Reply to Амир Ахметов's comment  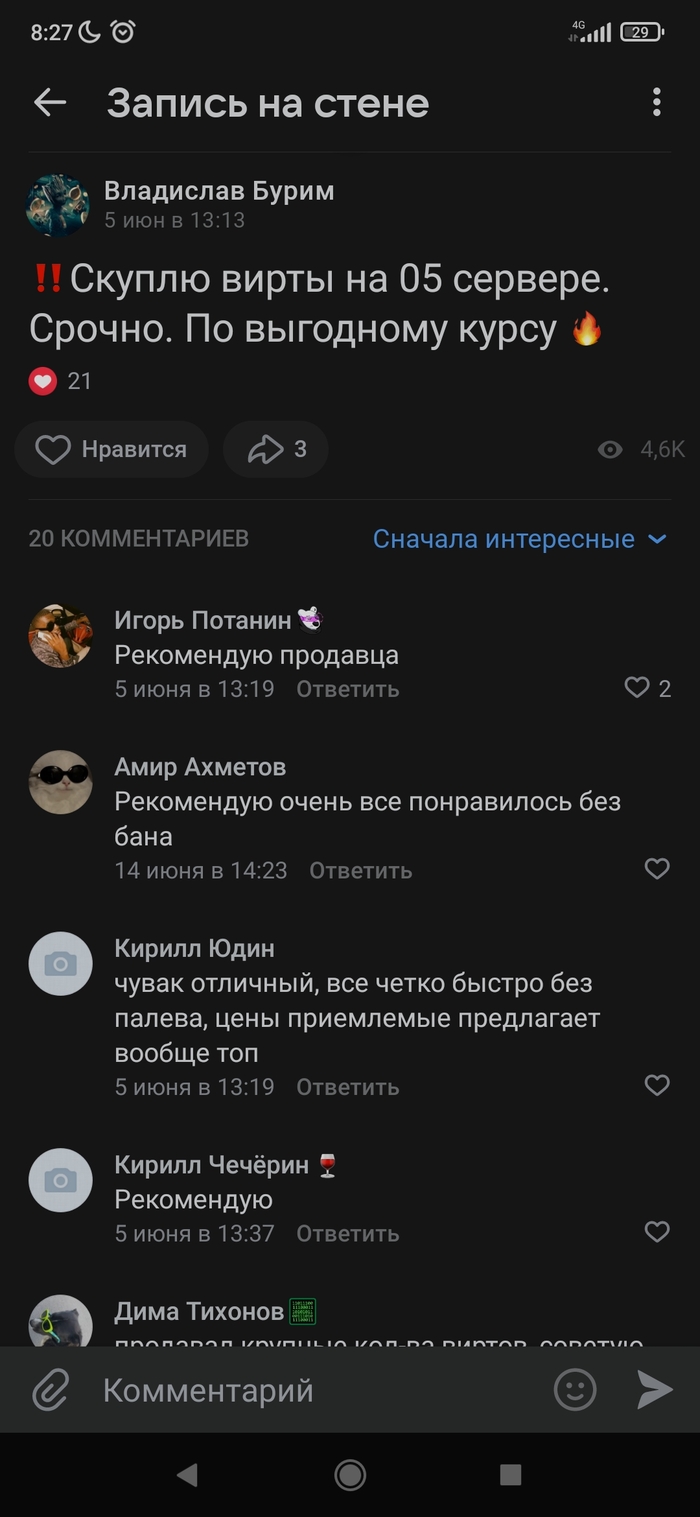360,871
